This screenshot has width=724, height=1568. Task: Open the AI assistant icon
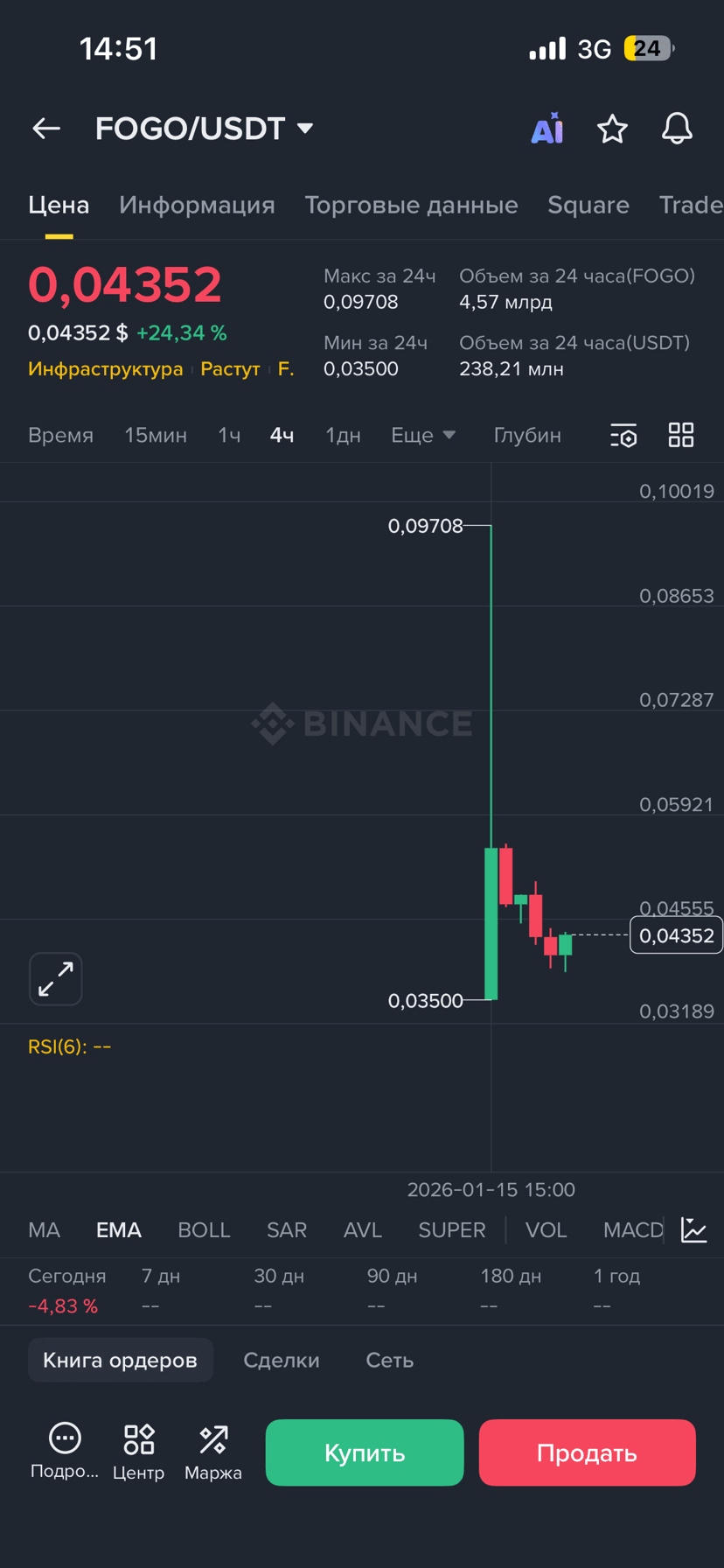click(x=547, y=129)
